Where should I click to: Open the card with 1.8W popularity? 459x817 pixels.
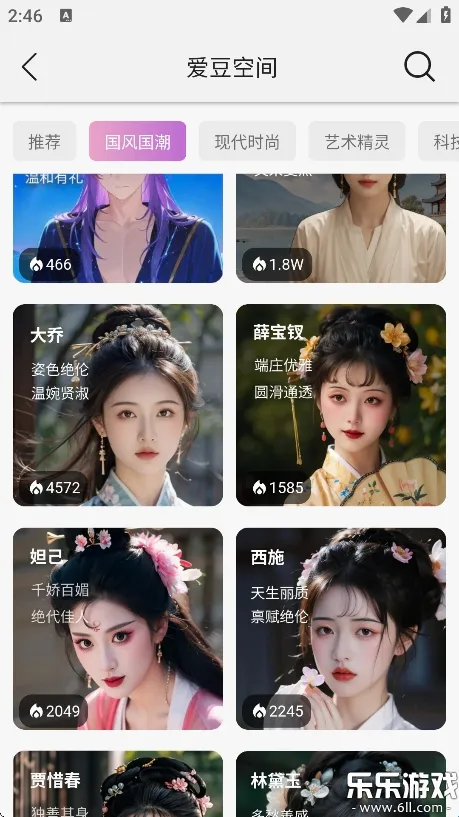click(x=341, y=228)
